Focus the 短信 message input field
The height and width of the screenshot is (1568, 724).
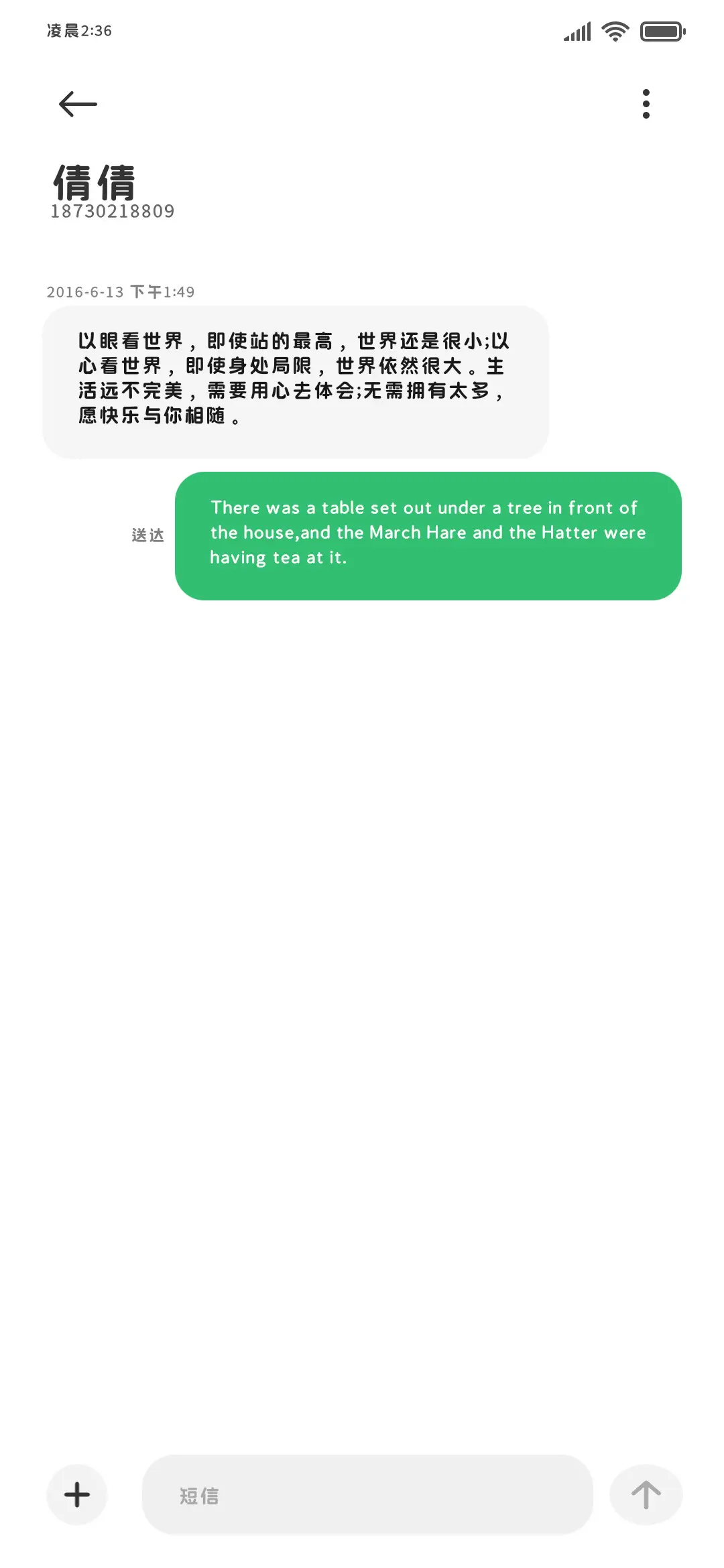tap(367, 1494)
